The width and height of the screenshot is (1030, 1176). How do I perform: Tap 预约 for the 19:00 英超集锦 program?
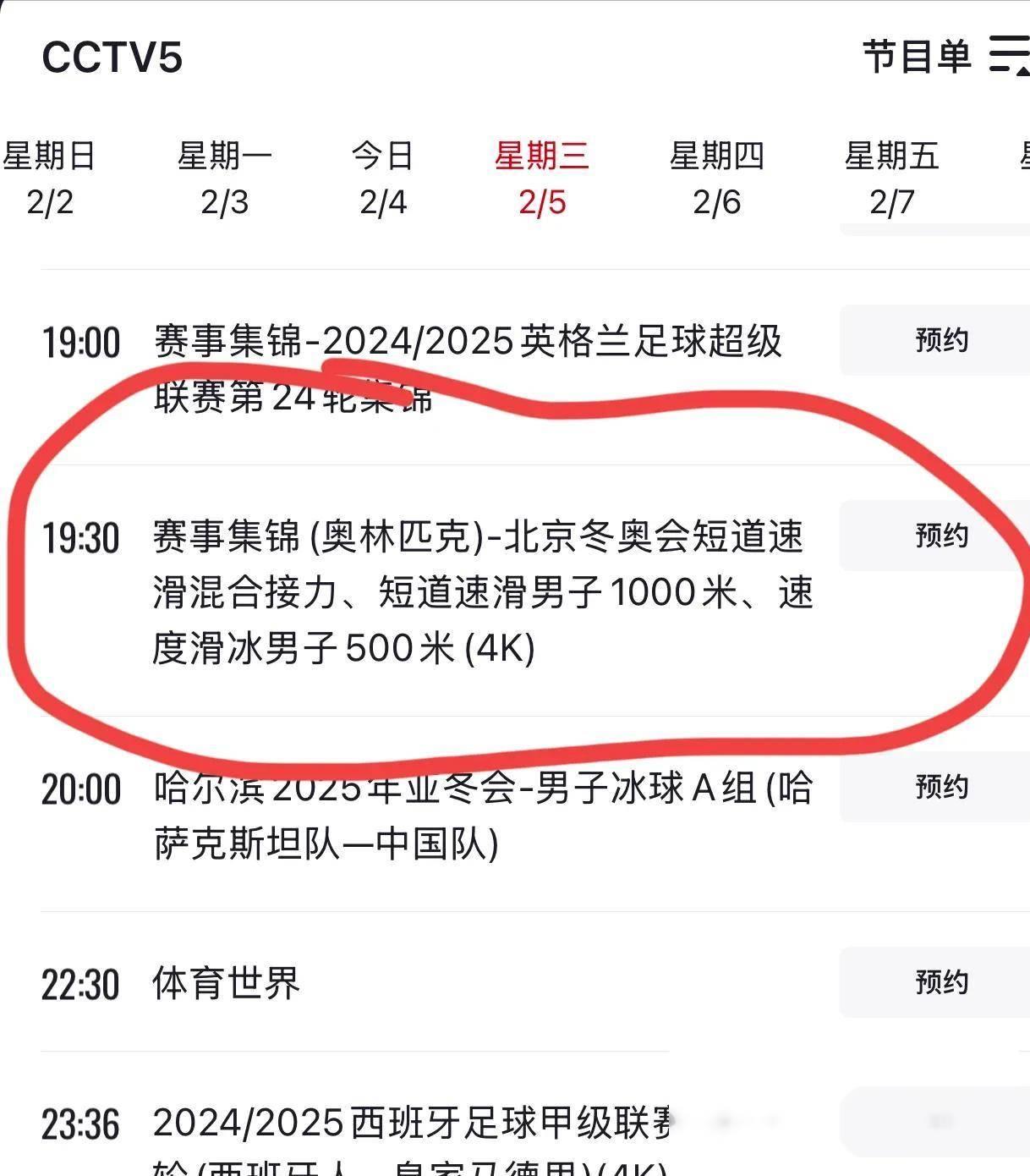[x=940, y=341]
